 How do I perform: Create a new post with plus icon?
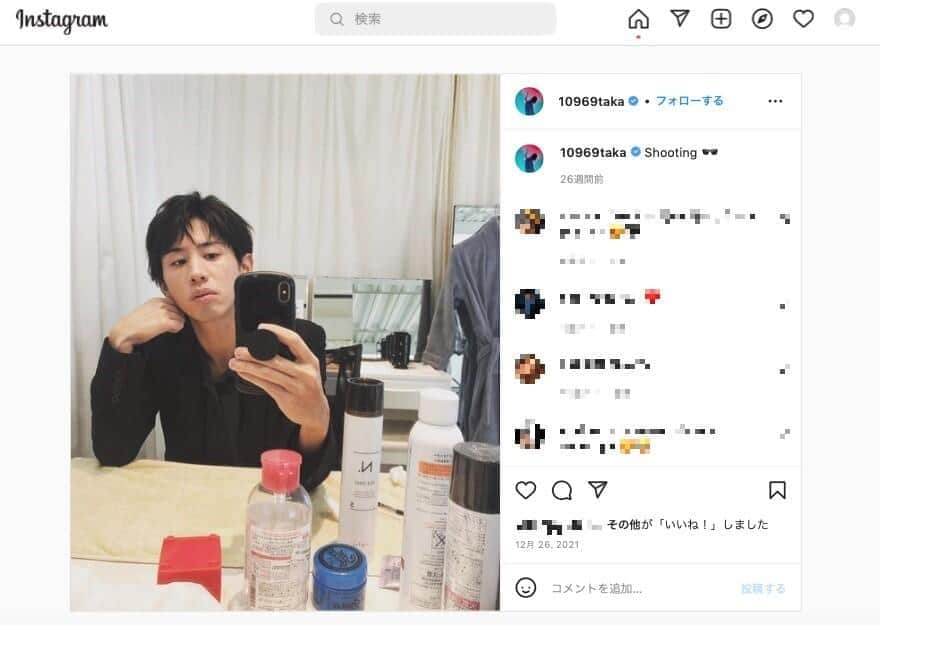click(721, 19)
